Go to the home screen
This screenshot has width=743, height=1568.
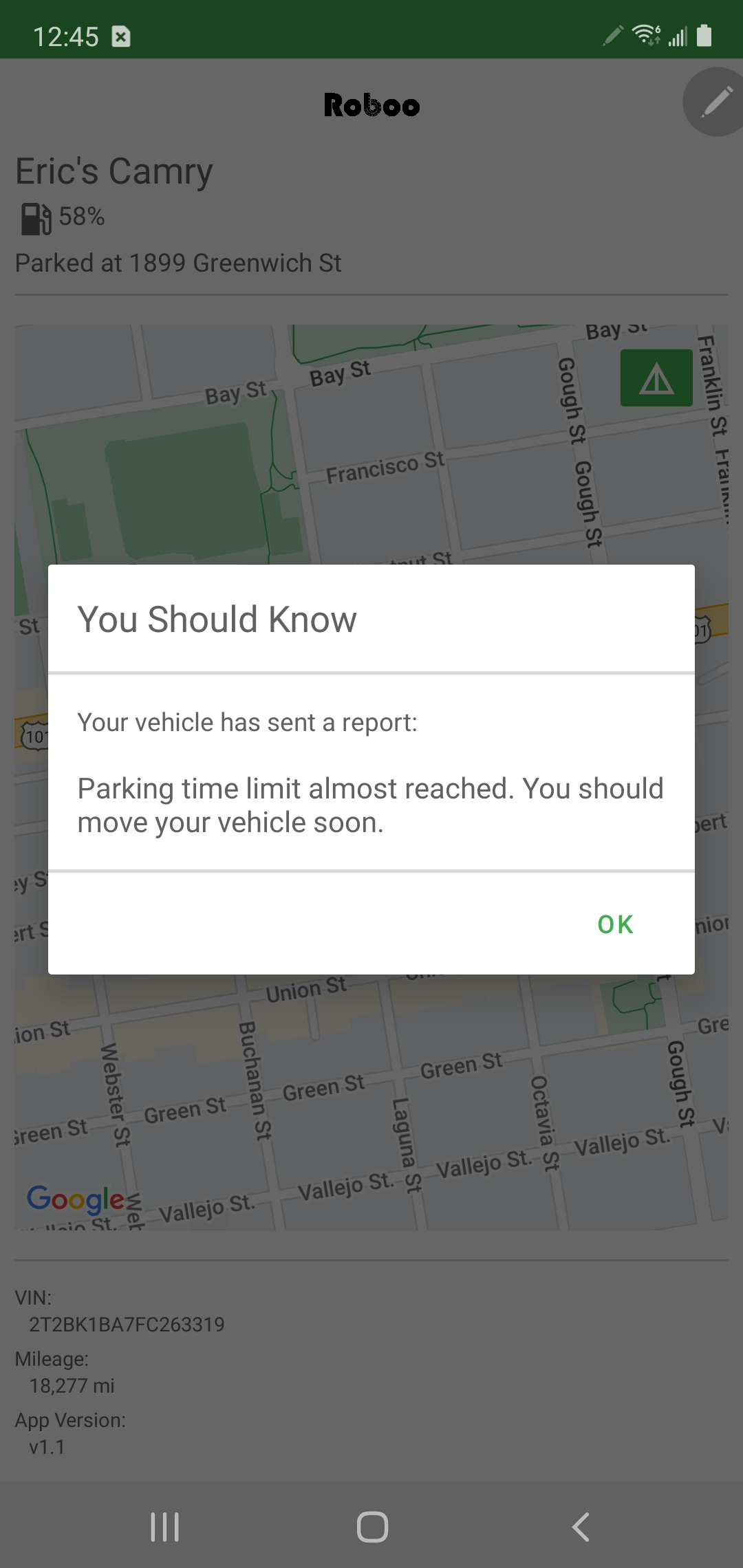point(372,1527)
